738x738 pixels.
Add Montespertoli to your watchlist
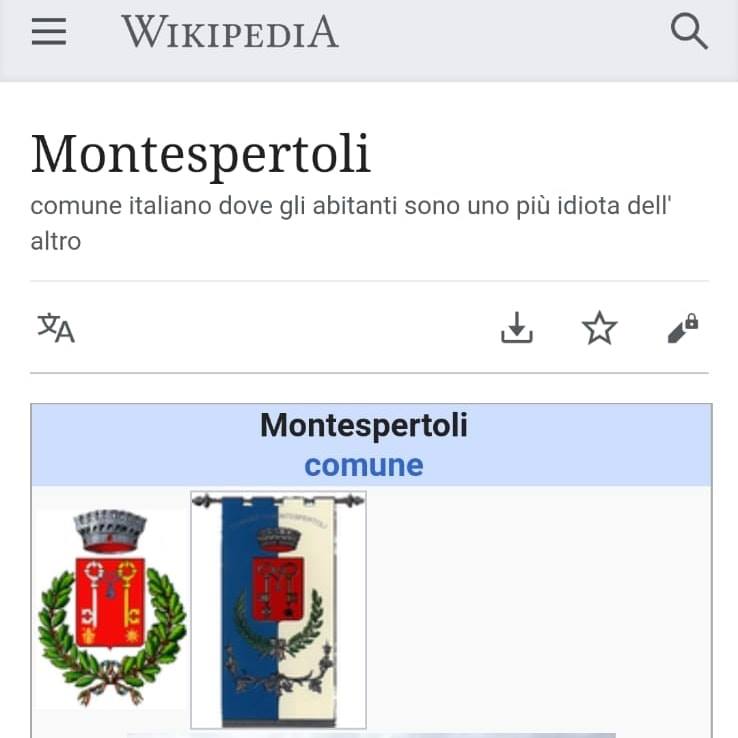[x=600, y=327]
